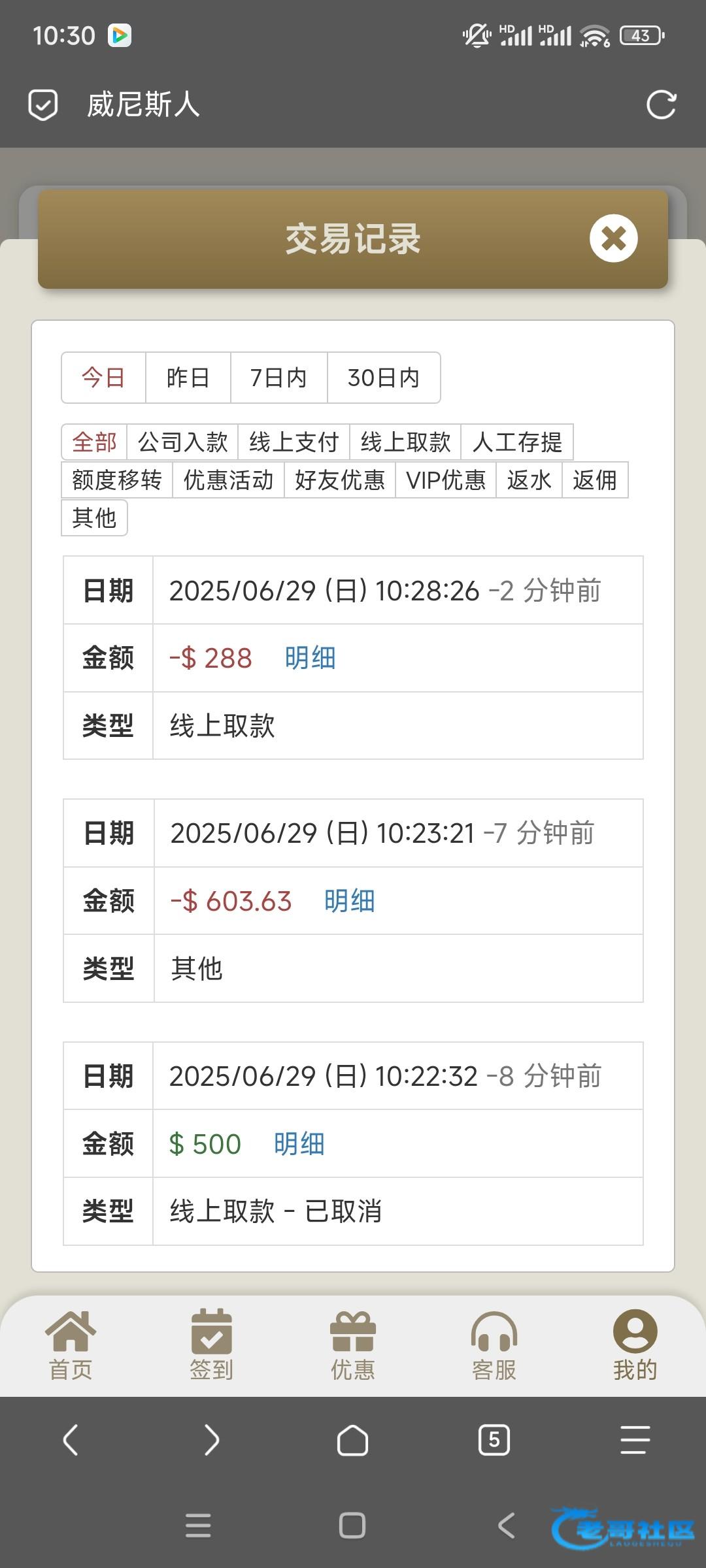Filter by 公司入款

tap(183, 442)
